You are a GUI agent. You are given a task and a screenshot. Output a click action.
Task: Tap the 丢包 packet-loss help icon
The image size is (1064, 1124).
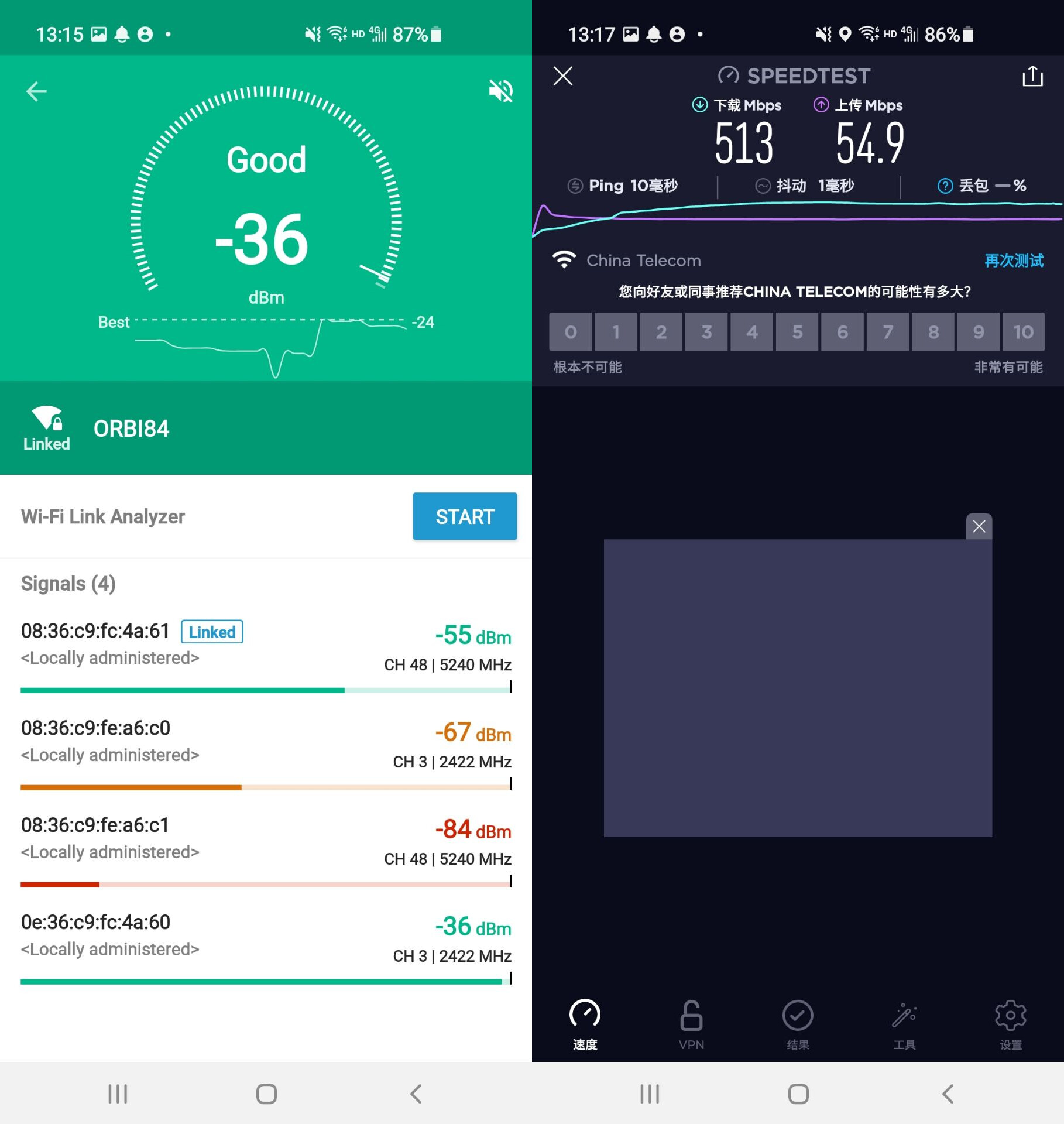(x=945, y=186)
